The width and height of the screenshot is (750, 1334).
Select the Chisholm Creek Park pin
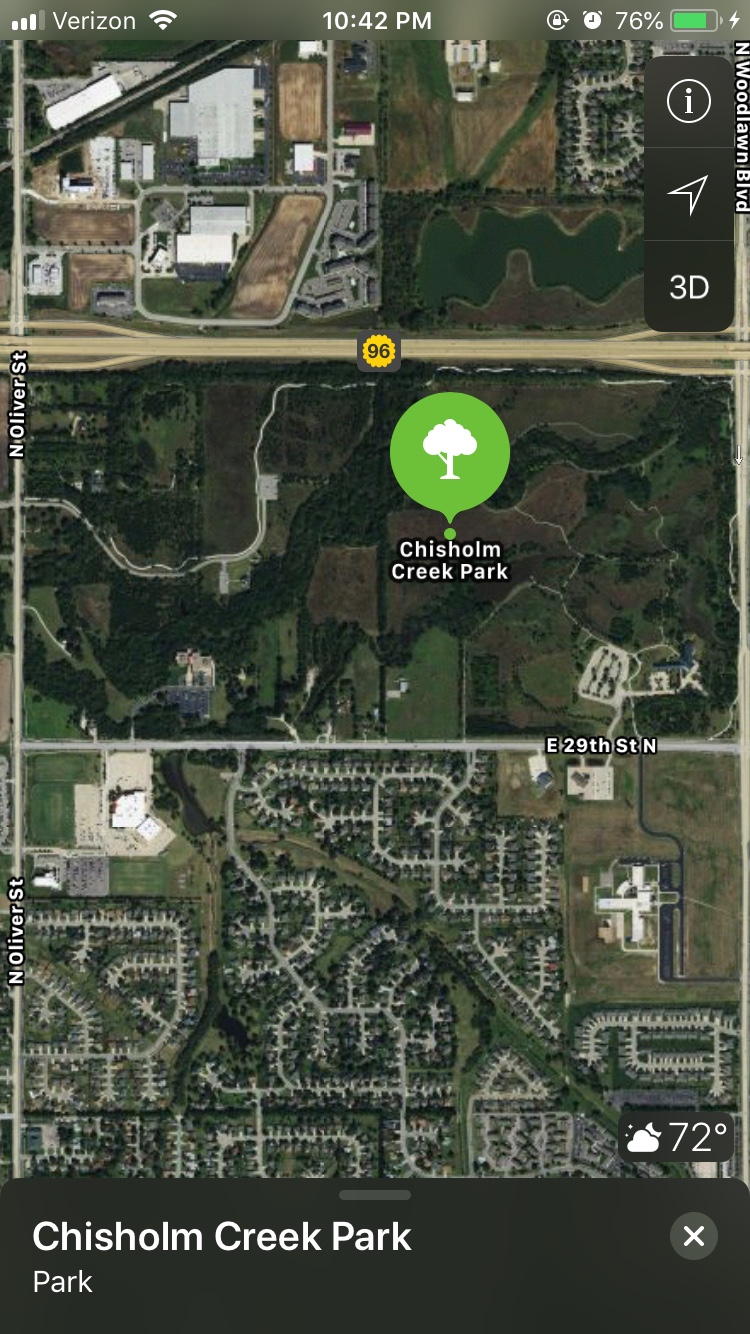(x=450, y=453)
